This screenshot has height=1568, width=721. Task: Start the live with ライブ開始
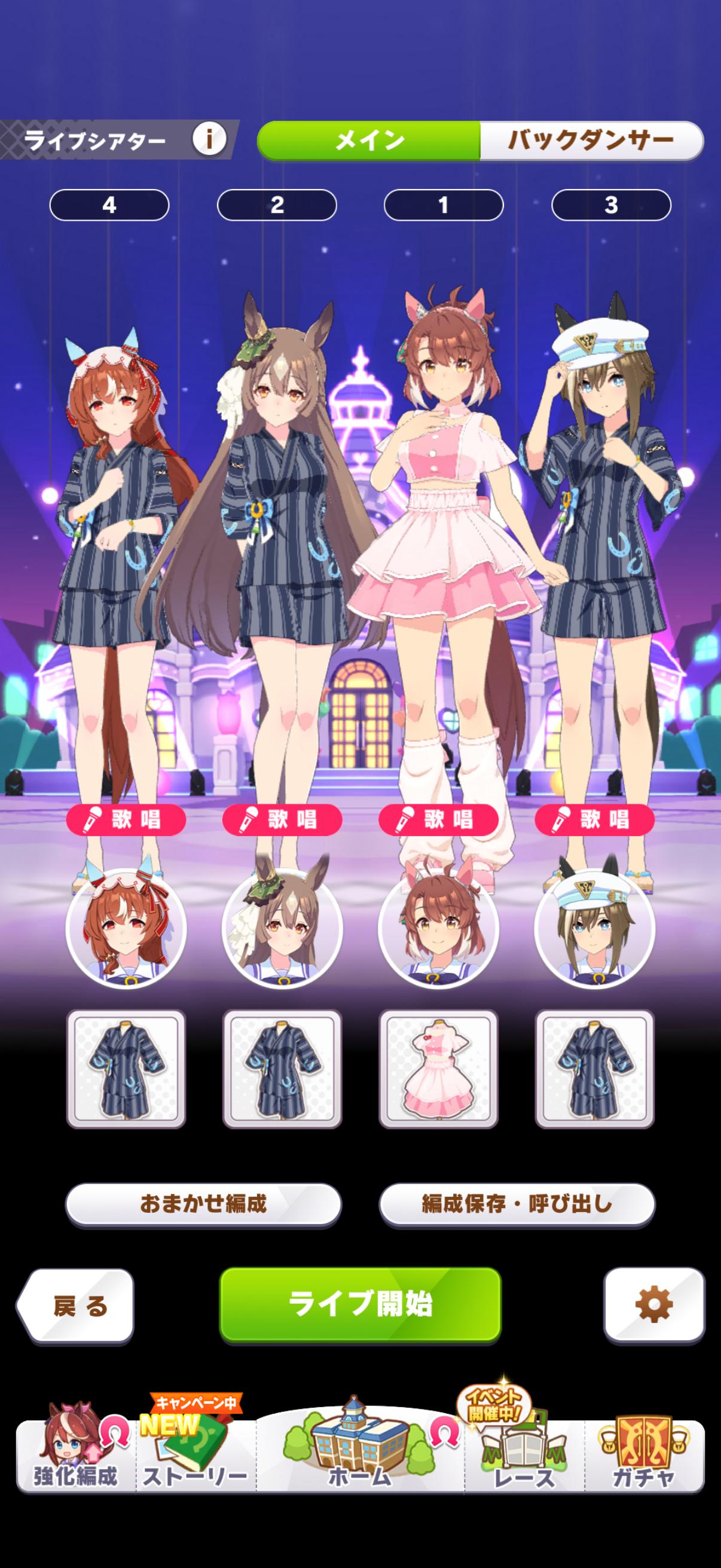pos(360,1304)
